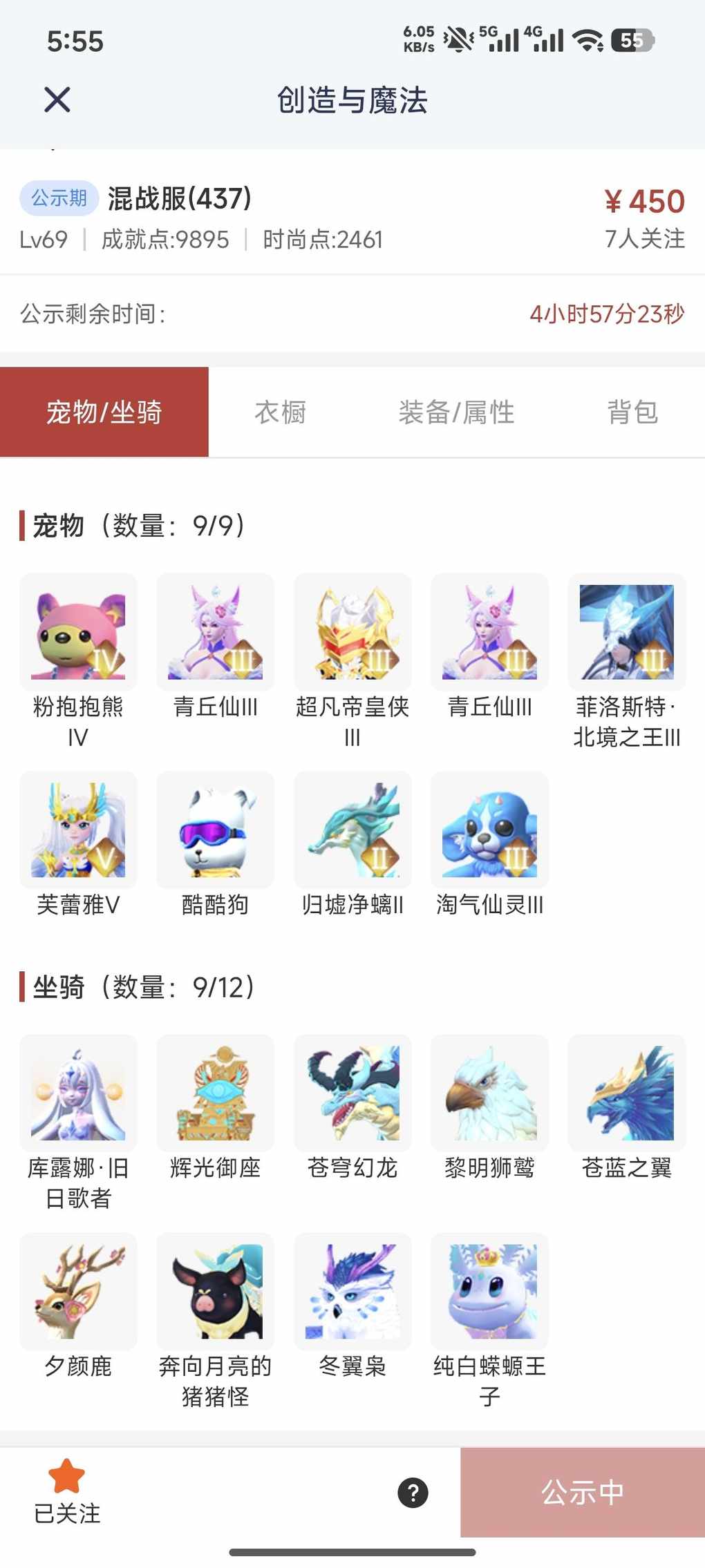View the 辉光御座 mount
The width and height of the screenshot is (705, 1568).
[x=215, y=1093]
